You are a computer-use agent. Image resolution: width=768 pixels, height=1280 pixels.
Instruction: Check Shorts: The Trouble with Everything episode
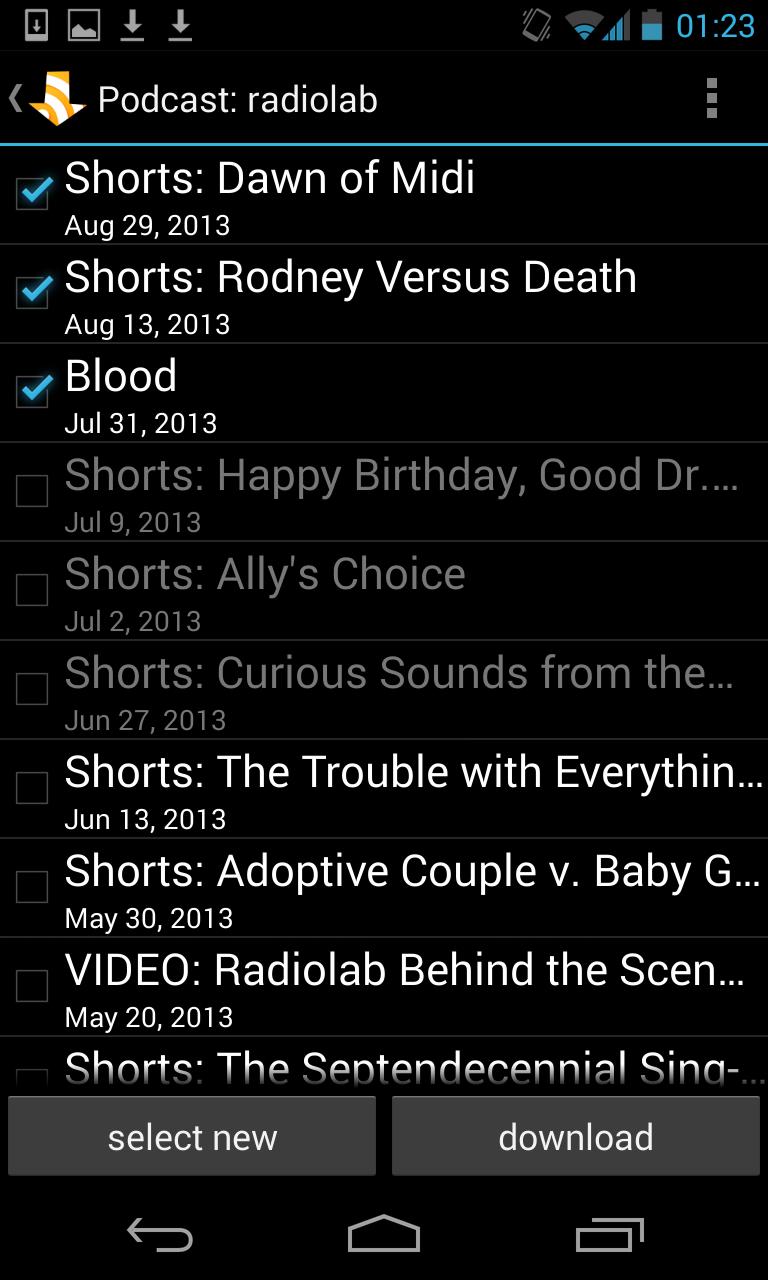pos(32,788)
